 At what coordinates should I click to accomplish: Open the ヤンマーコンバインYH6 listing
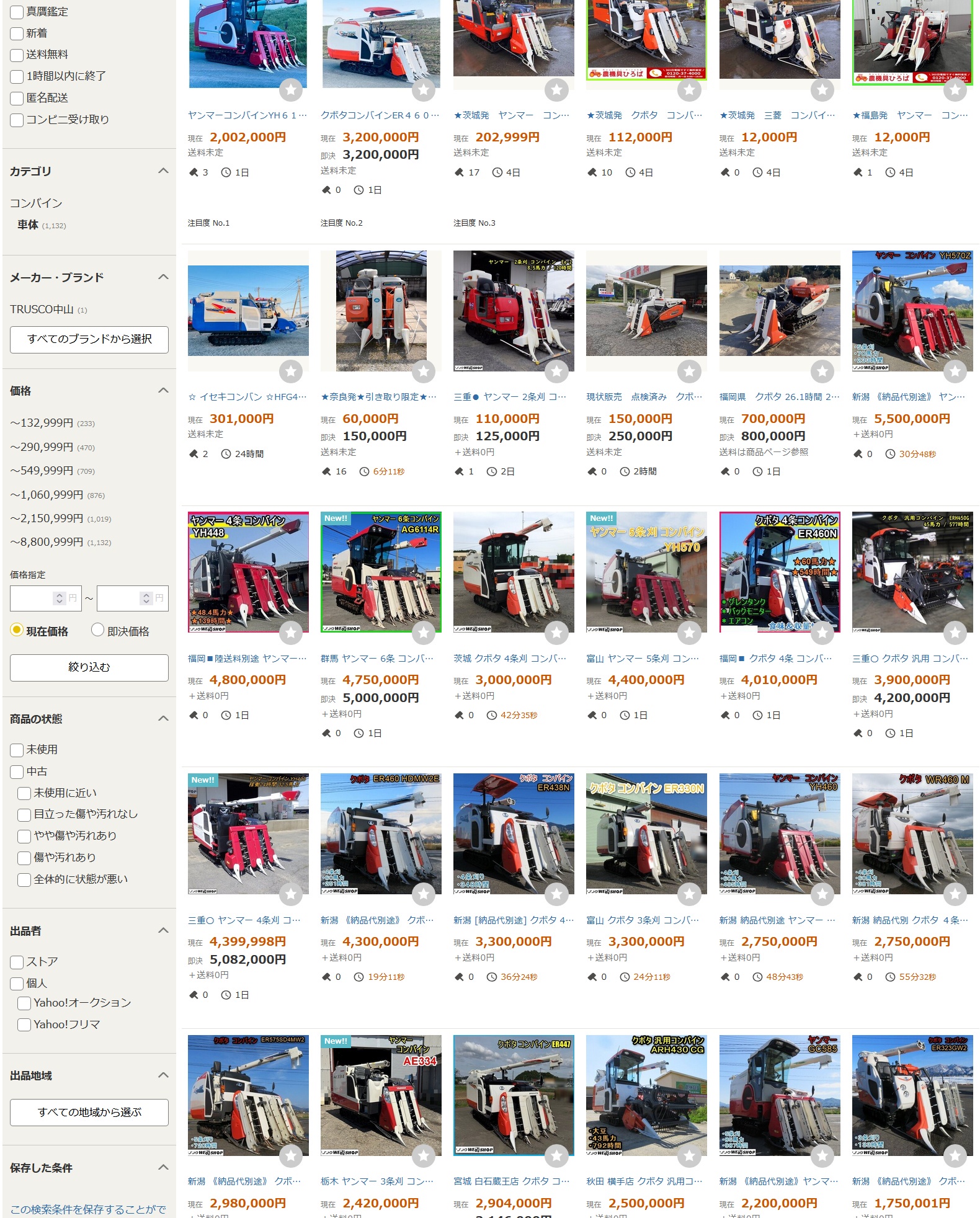click(x=247, y=115)
